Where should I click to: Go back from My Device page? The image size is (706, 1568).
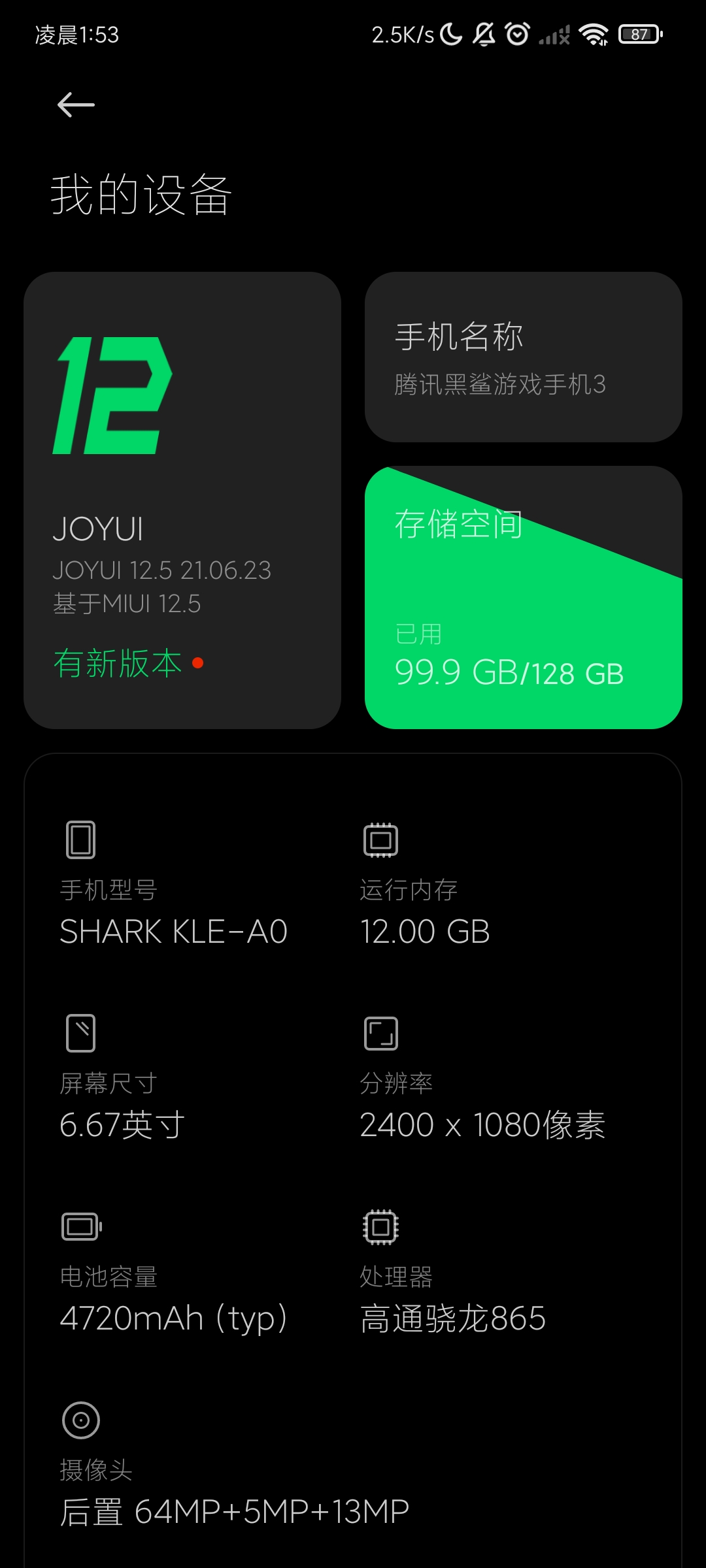pos(76,105)
